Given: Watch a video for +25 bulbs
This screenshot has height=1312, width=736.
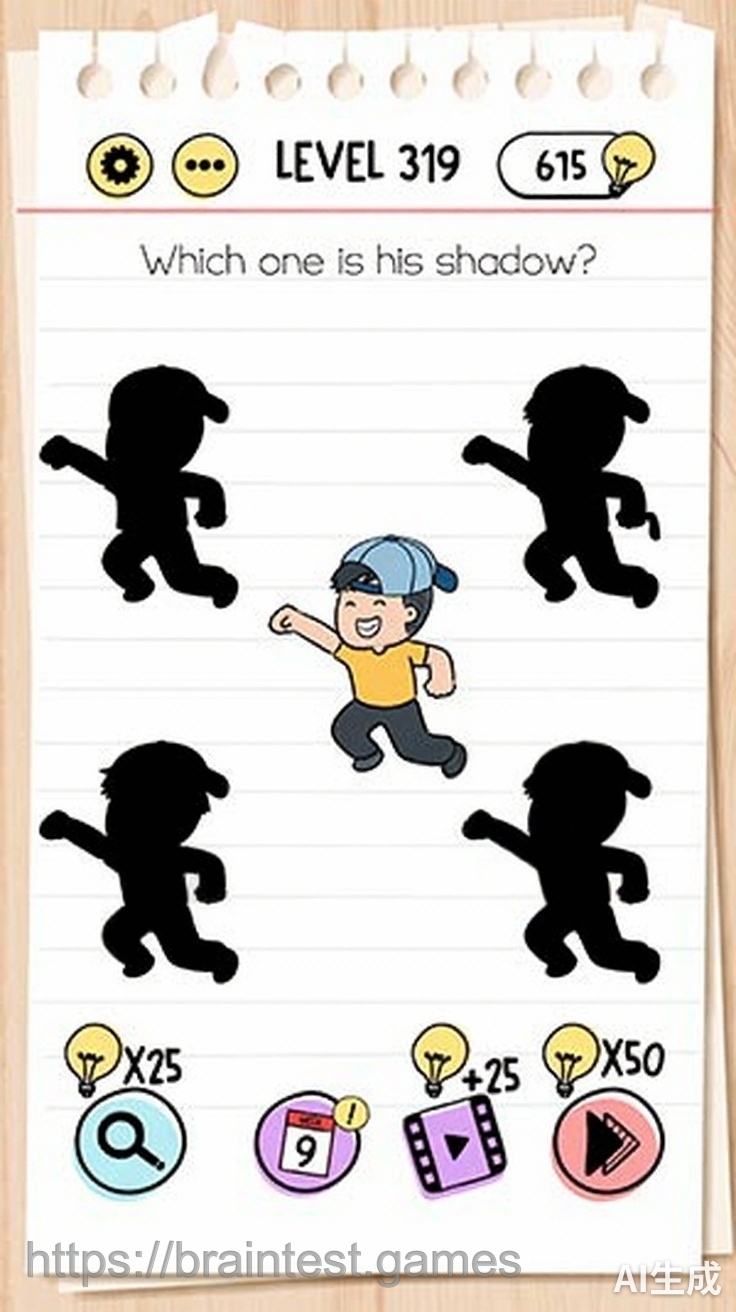Looking at the screenshot, I should 455,1145.
